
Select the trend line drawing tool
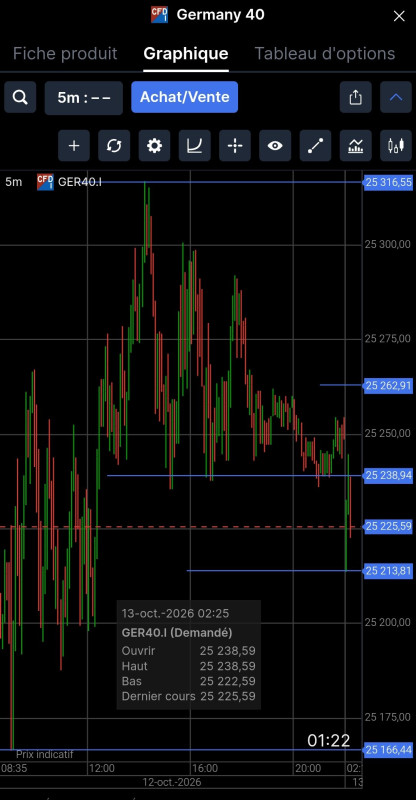tap(315, 146)
